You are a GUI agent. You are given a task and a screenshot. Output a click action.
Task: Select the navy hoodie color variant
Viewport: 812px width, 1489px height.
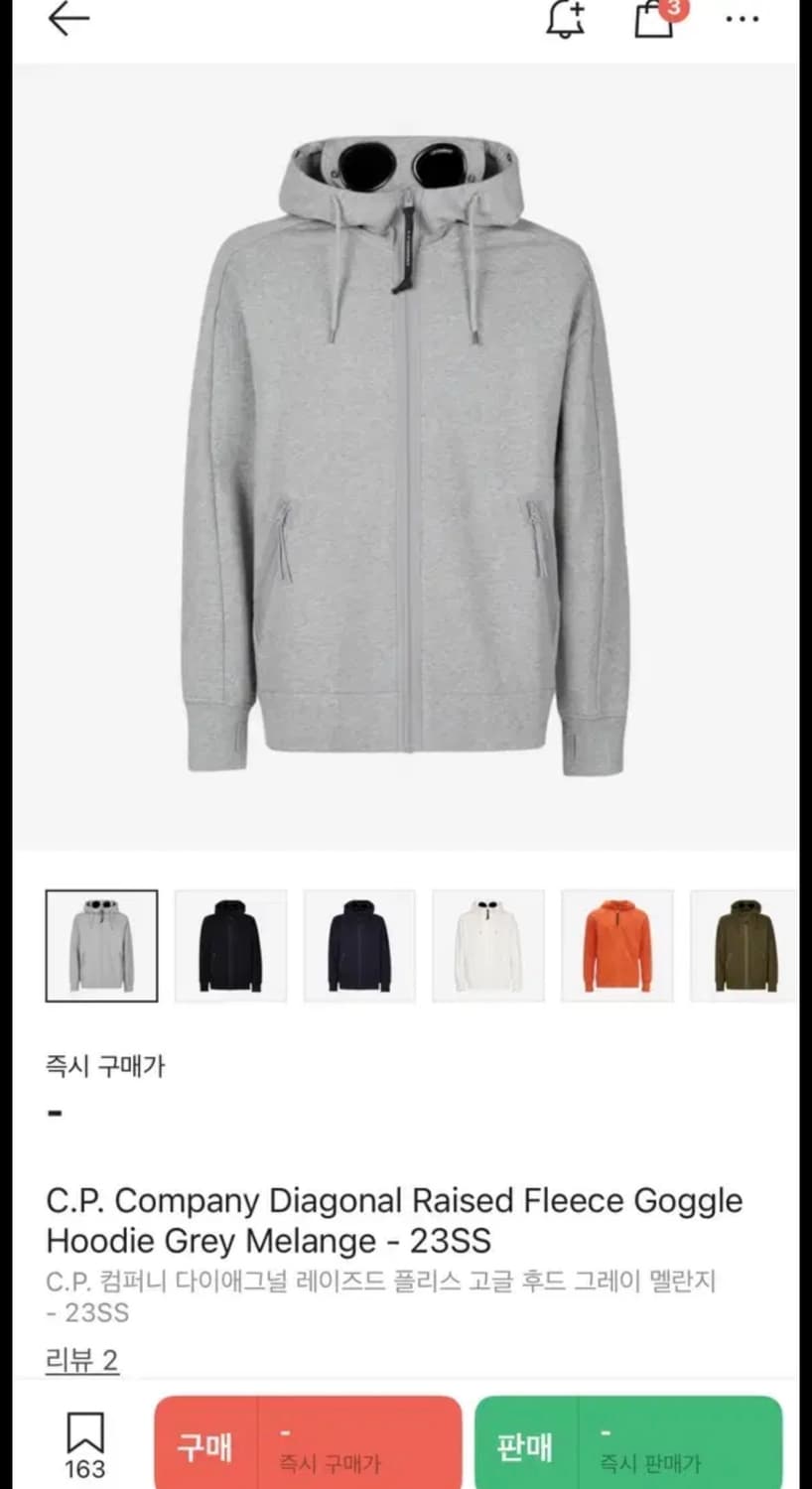coord(359,944)
